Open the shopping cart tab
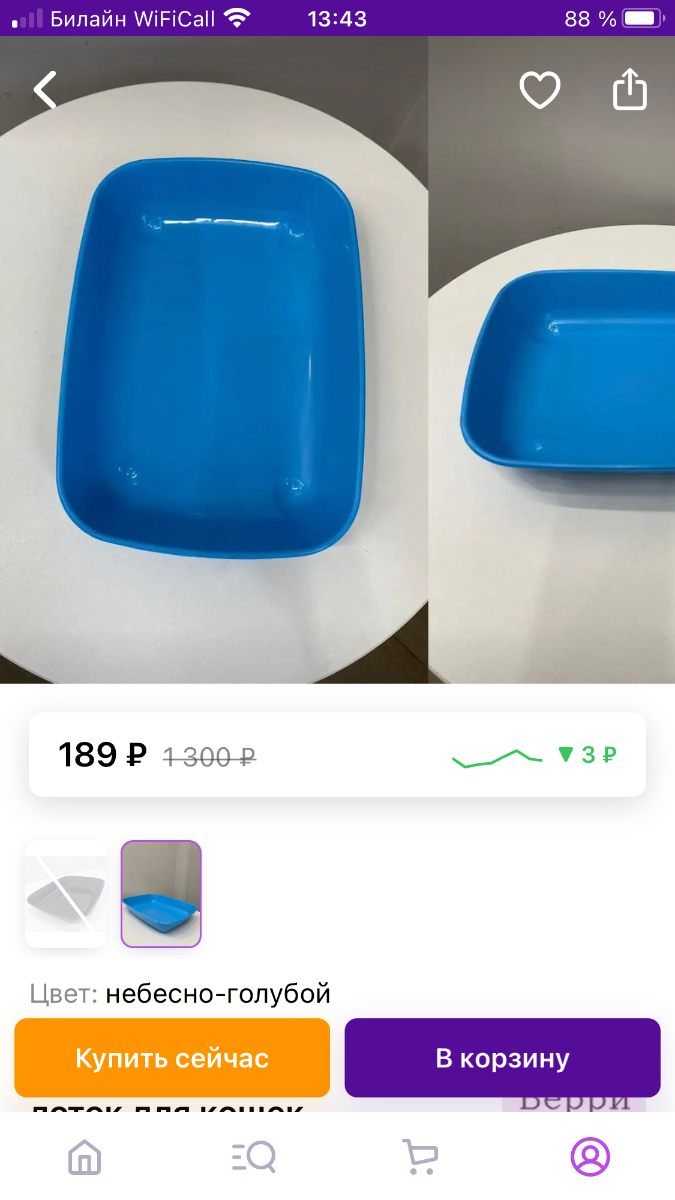675x1200 pixels. pyautogui.click(x=421, y=1157)
